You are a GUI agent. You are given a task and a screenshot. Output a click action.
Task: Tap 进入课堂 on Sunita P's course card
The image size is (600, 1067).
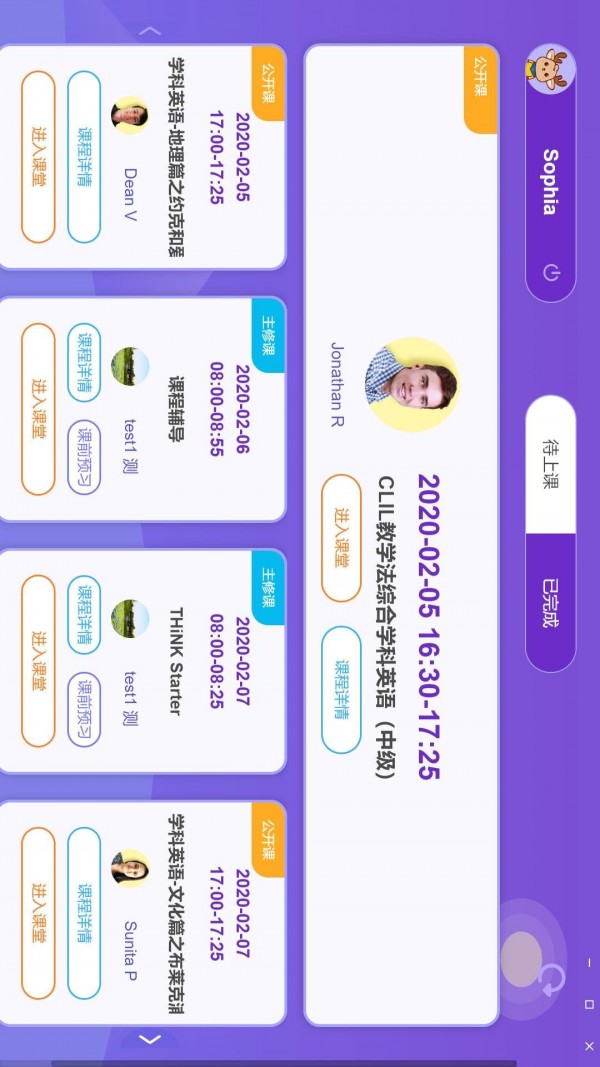[38, 912]
